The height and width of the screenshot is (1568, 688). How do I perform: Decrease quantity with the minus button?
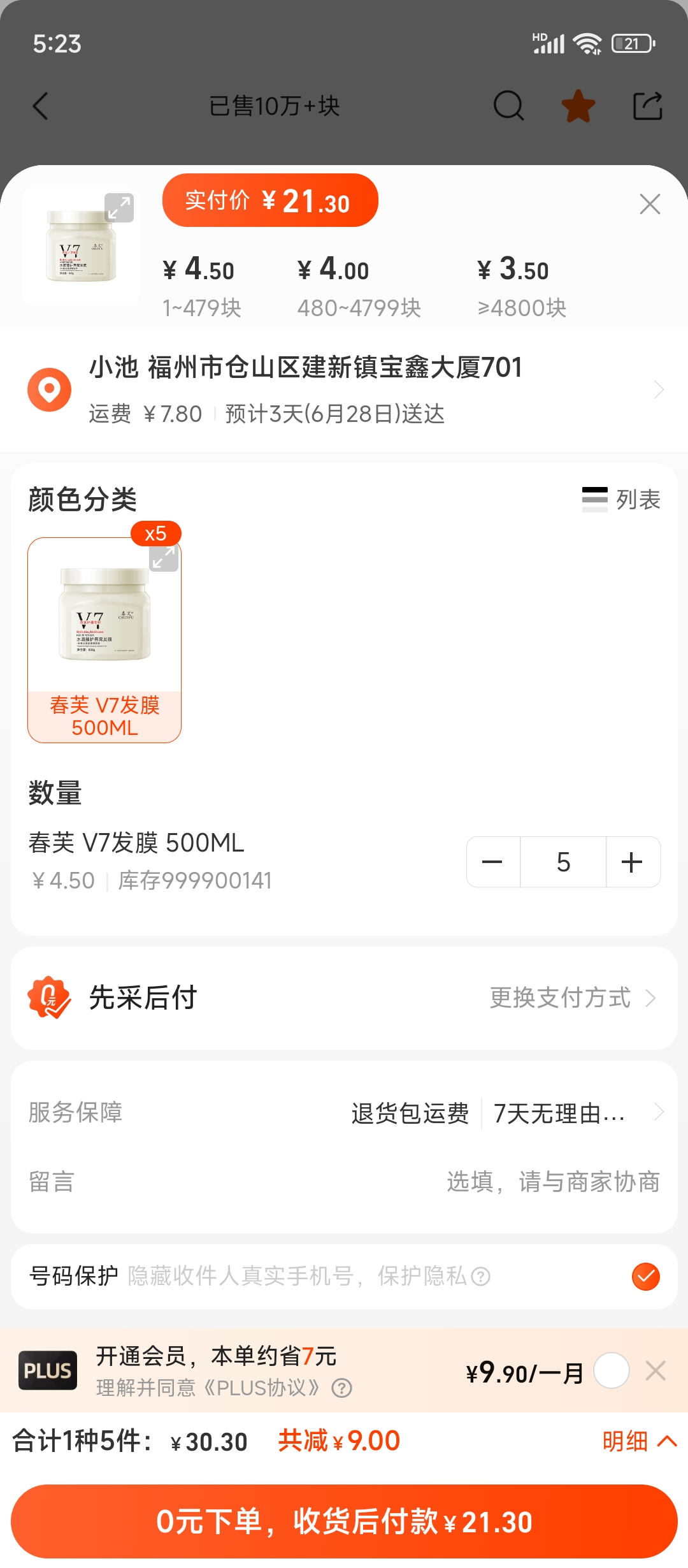click(x=492, y=862)
